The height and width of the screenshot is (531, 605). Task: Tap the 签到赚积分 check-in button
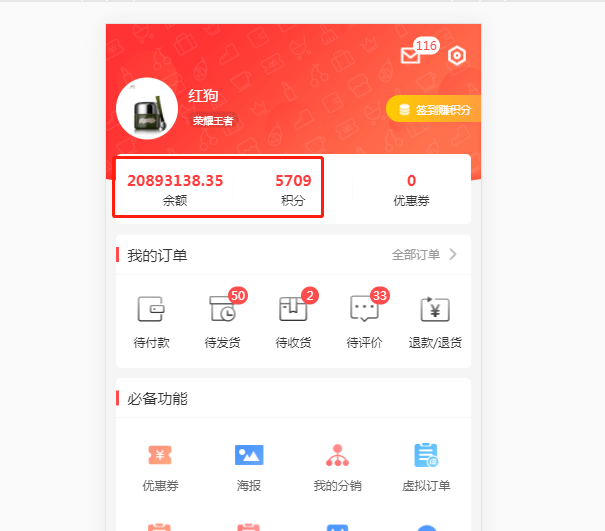click(434, 110)
